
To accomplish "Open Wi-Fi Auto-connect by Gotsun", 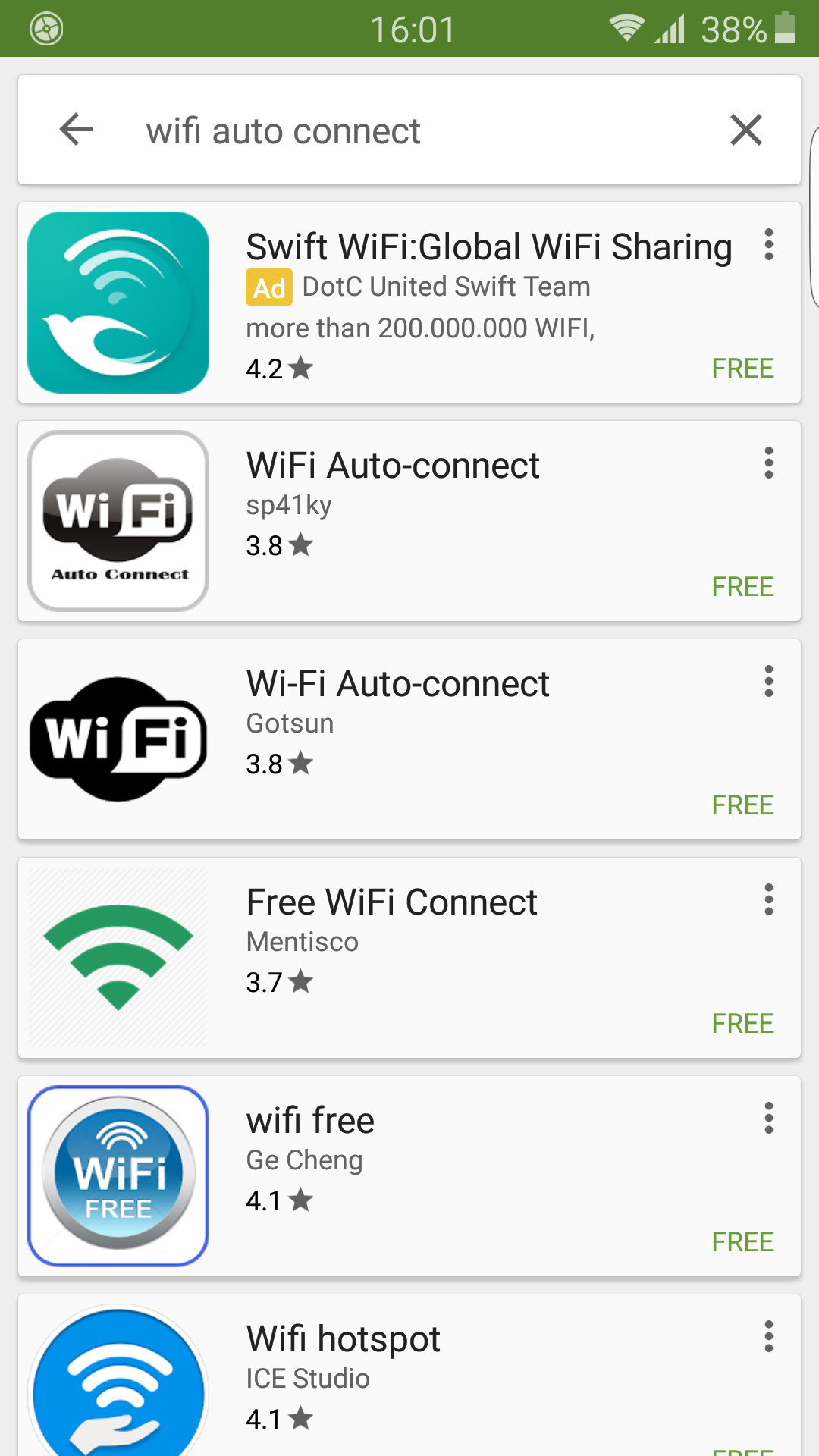I will tap(409, 739).
